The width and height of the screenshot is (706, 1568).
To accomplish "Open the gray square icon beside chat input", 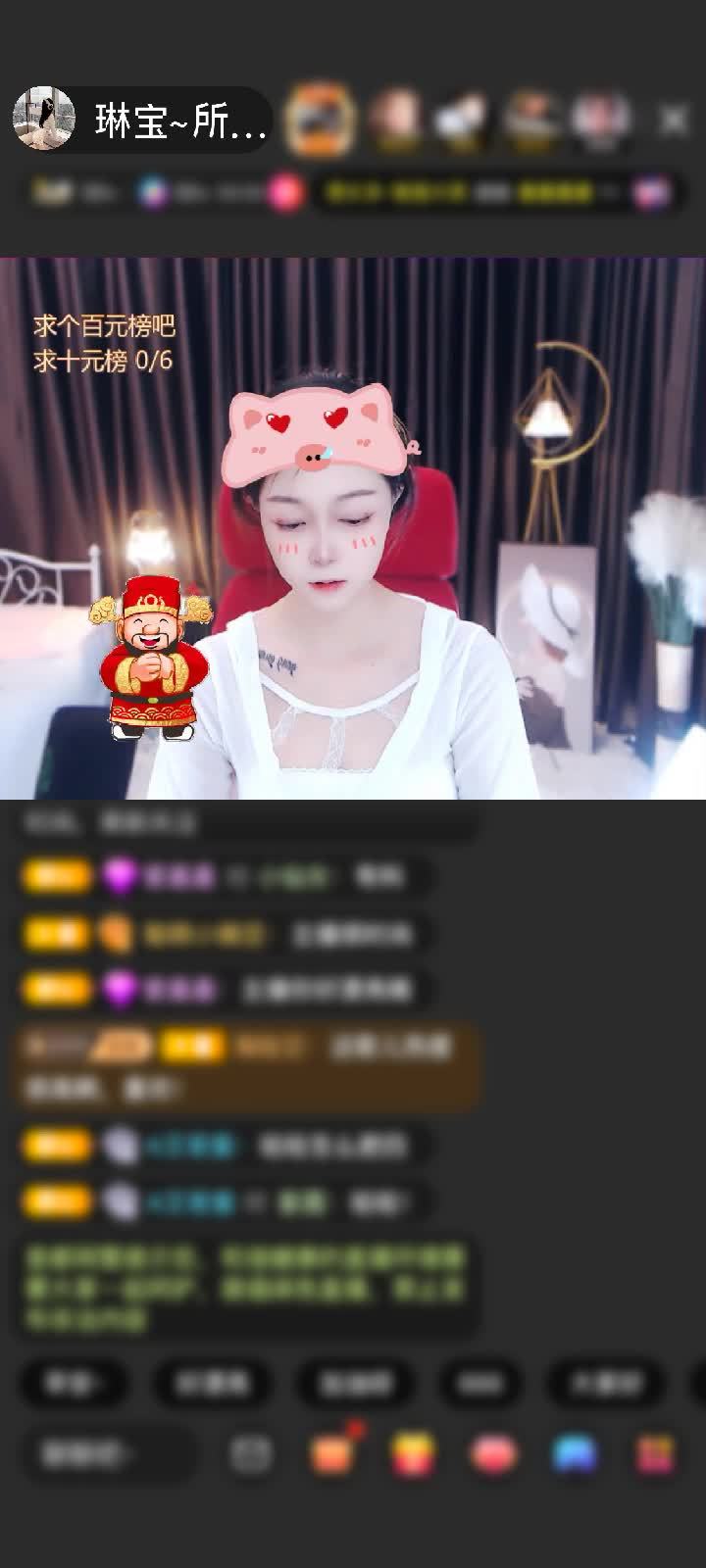I will [250, 1454].
